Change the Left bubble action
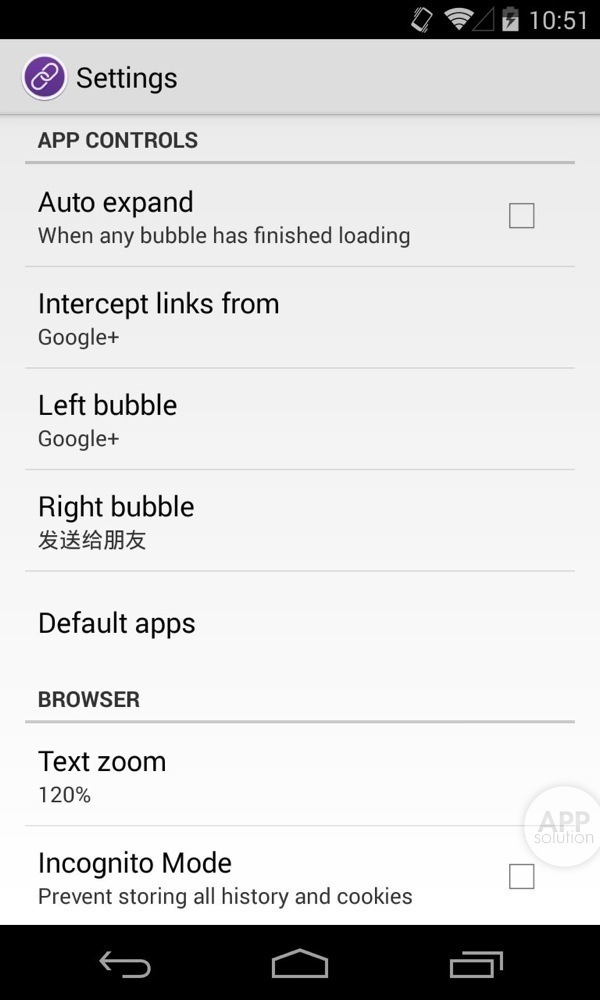 pos(300,420)
